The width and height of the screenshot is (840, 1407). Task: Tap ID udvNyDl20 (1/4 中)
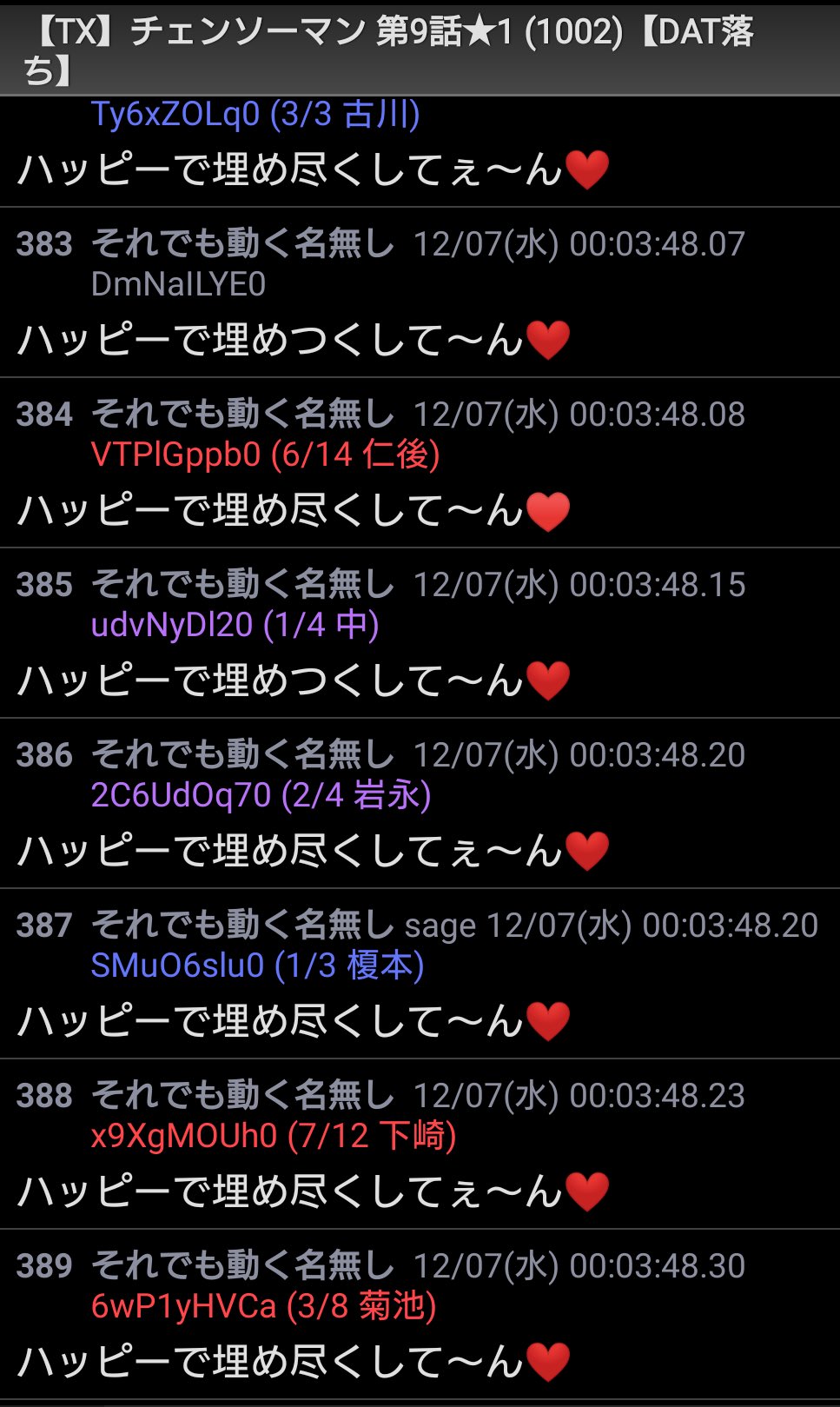235,625
